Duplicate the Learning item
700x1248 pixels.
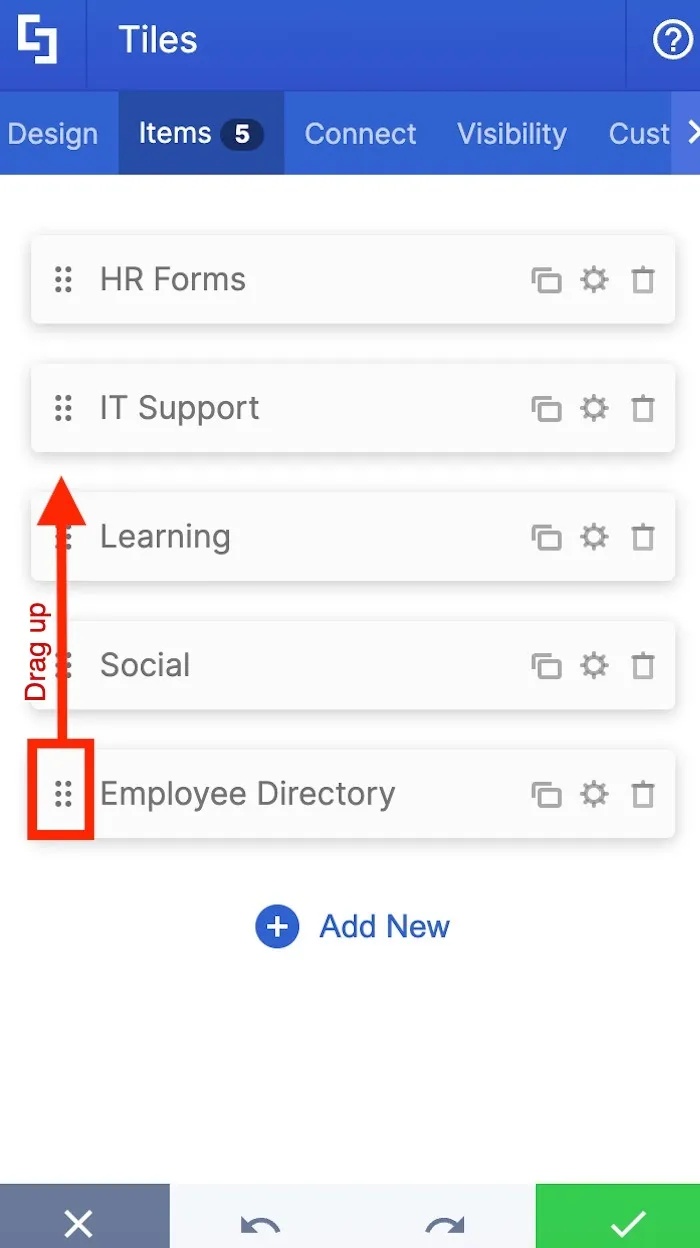(546, 537)
